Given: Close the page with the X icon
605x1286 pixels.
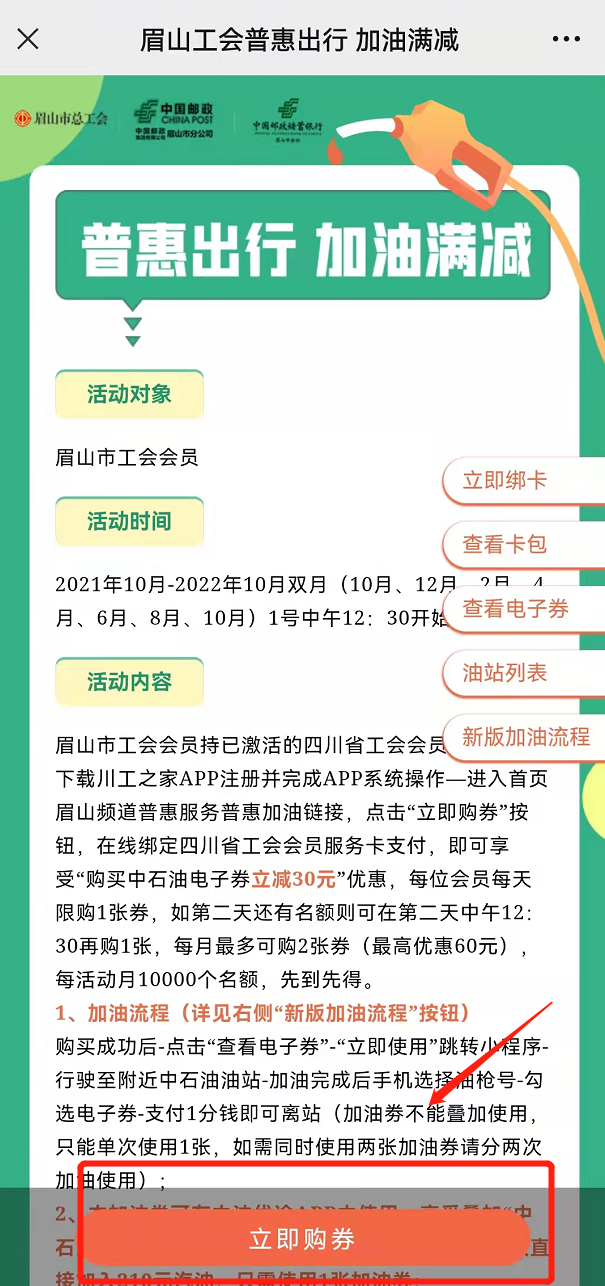Looking at the screenshot, I should tap(28, 39).
